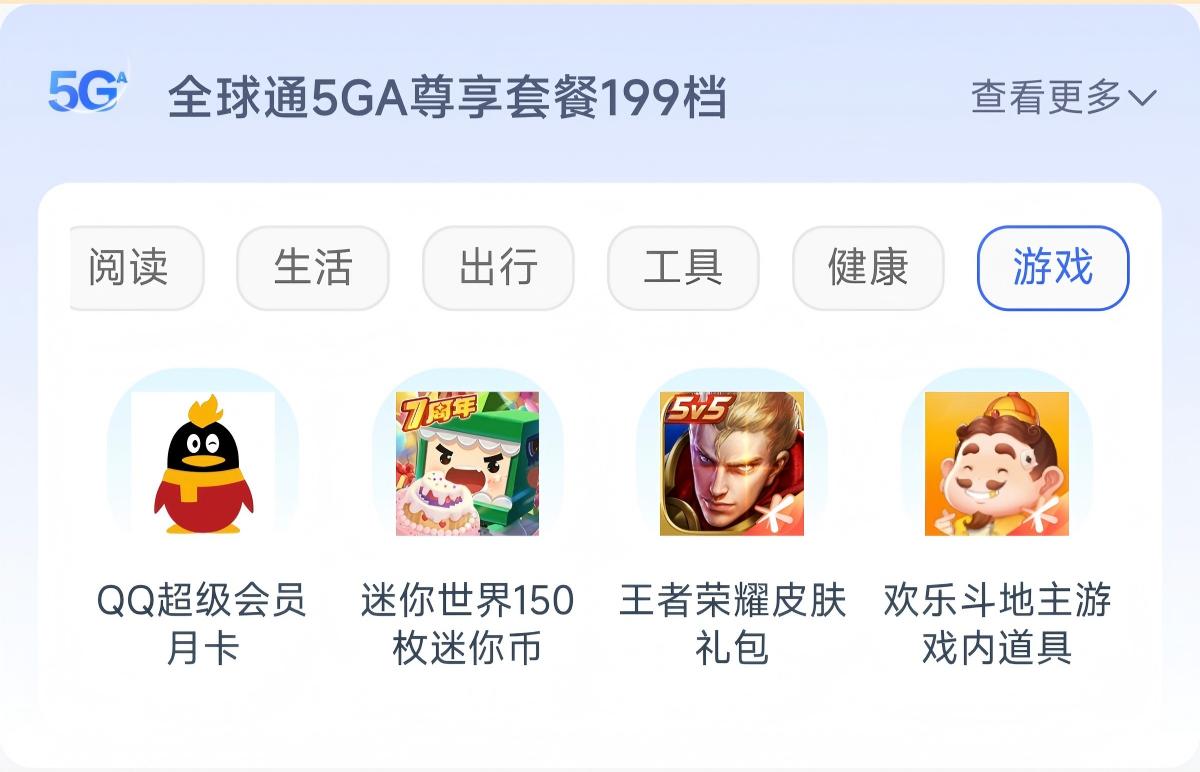Switch to the 出行 category
This screenshot has height=772, width=1200.
point(498,268)
